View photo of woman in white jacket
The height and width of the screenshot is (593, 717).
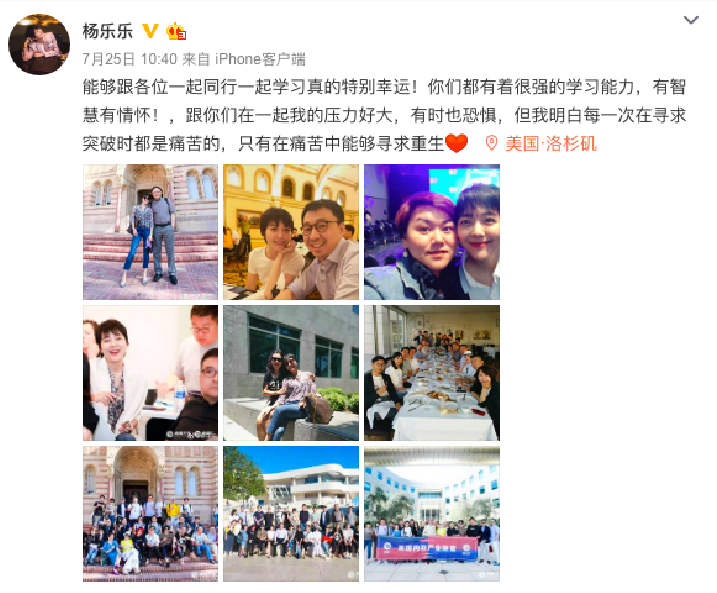pyautogui.click(x=150, y=373)
